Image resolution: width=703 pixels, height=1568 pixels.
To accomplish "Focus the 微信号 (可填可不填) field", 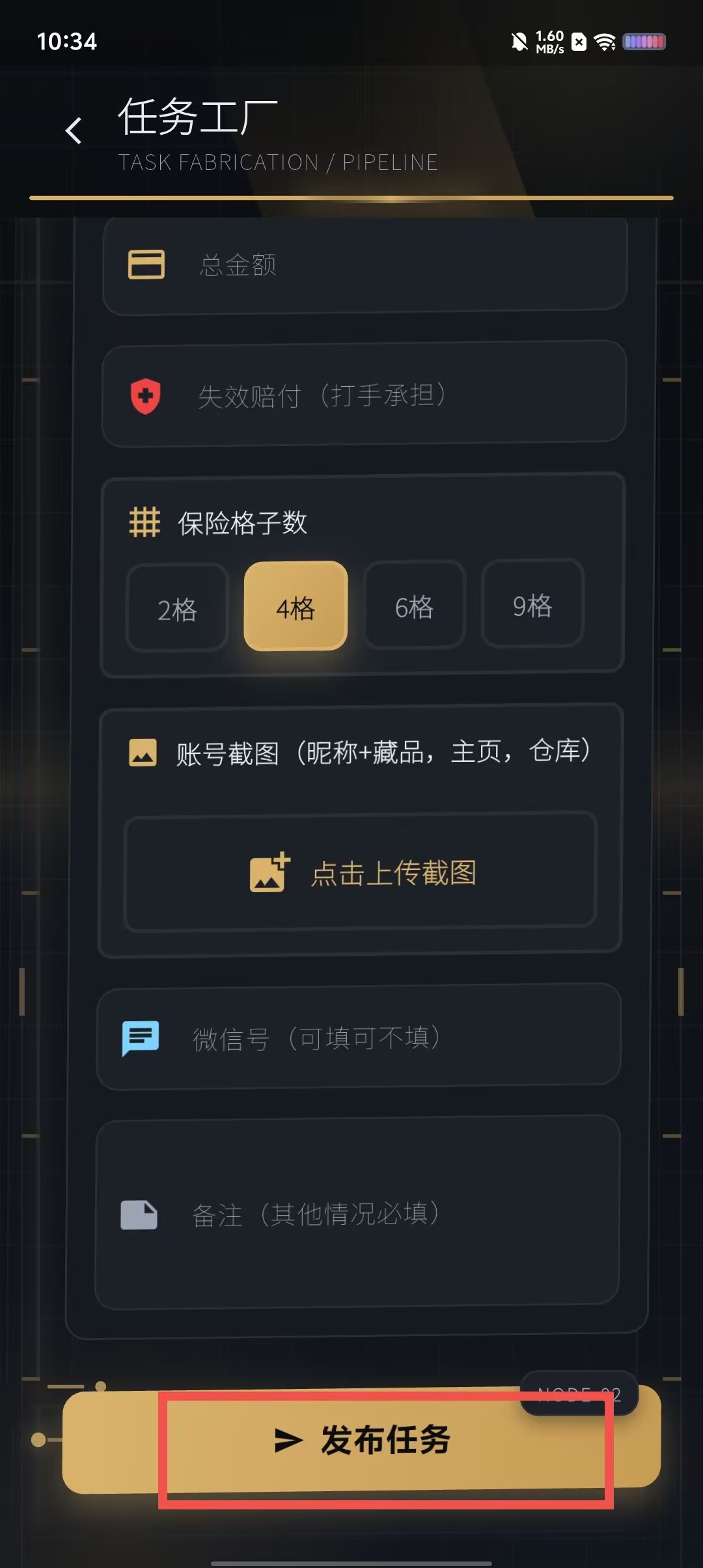I will pyautogui.click(x=359, y=1037).
